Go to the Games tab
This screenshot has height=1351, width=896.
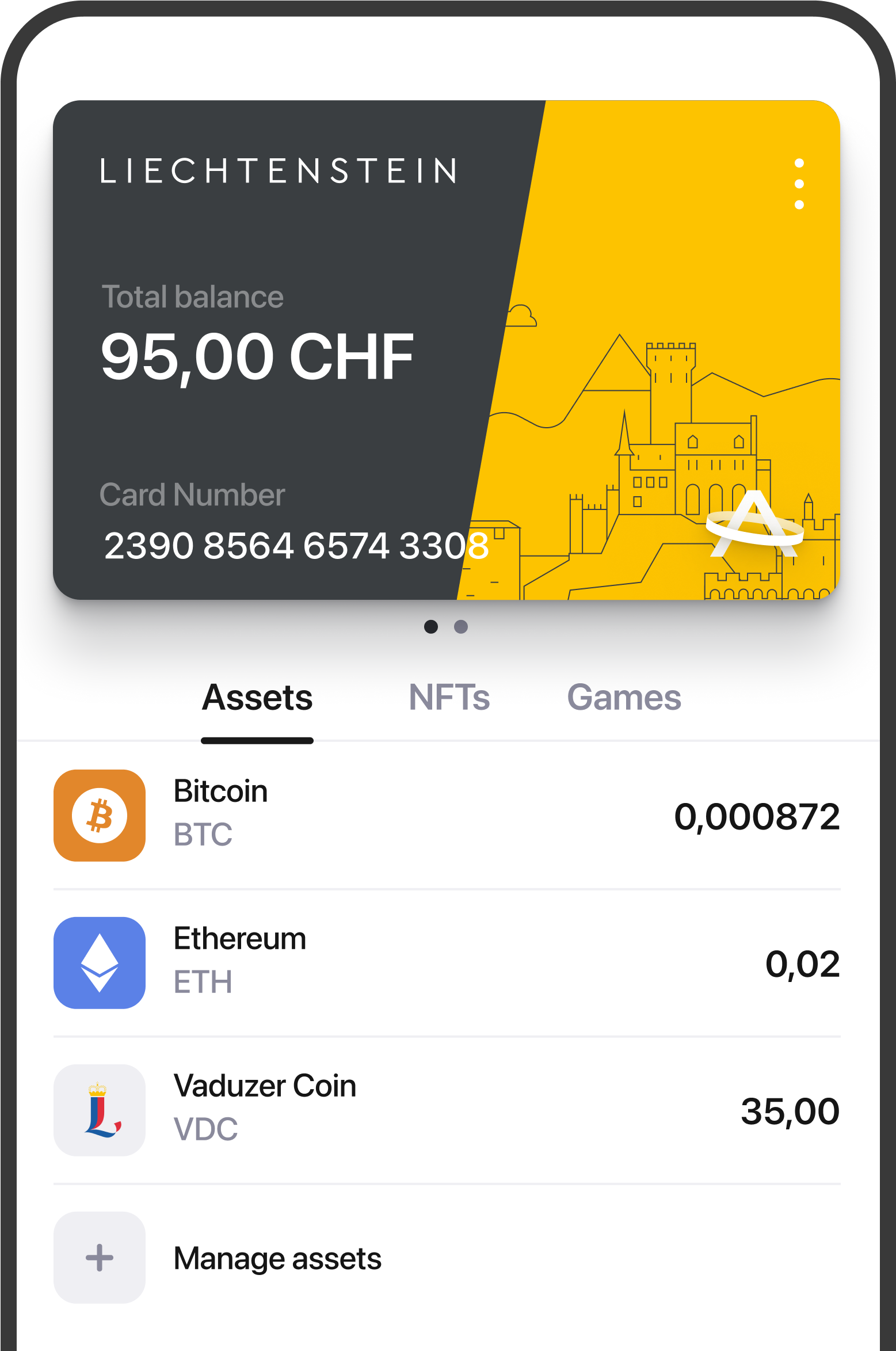pyautogui.click(x=624, y=698)
